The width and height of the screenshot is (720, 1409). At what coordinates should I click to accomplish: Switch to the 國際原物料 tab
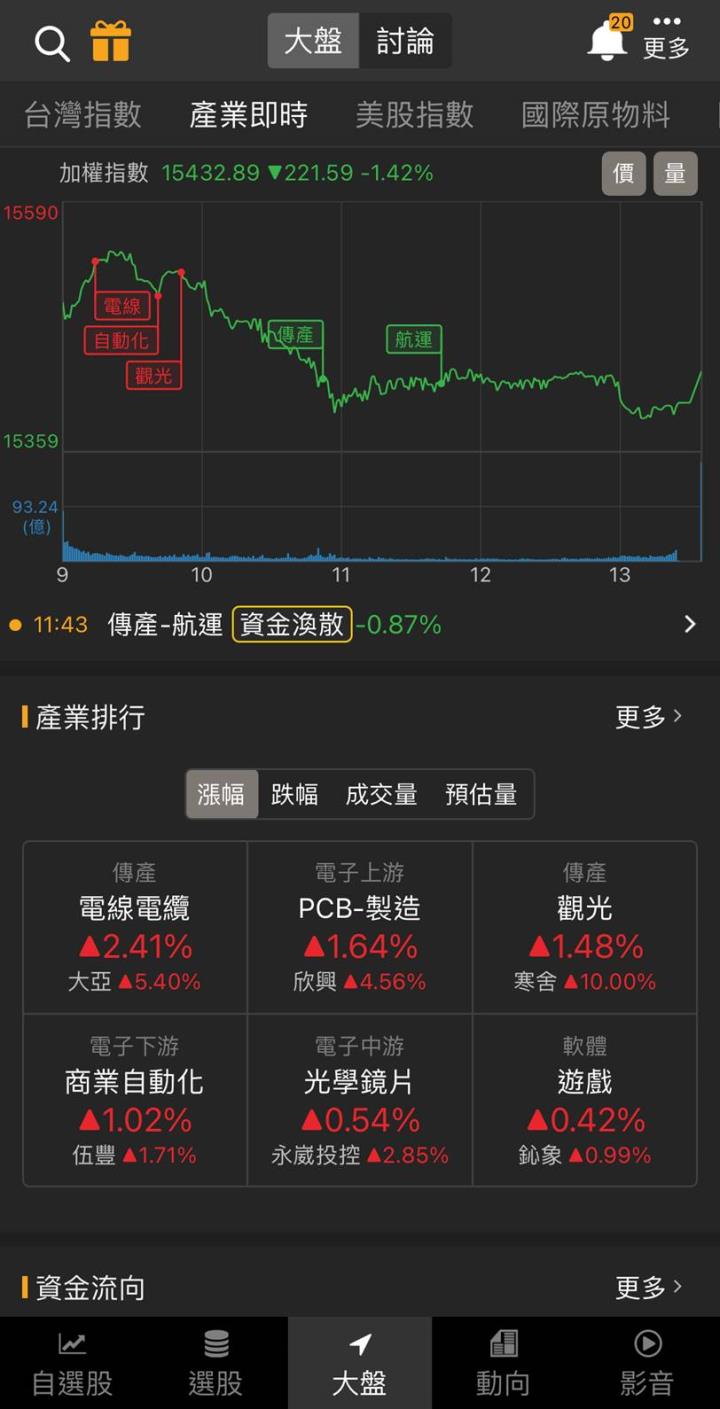pyautogui.click(x=596, y=115)
